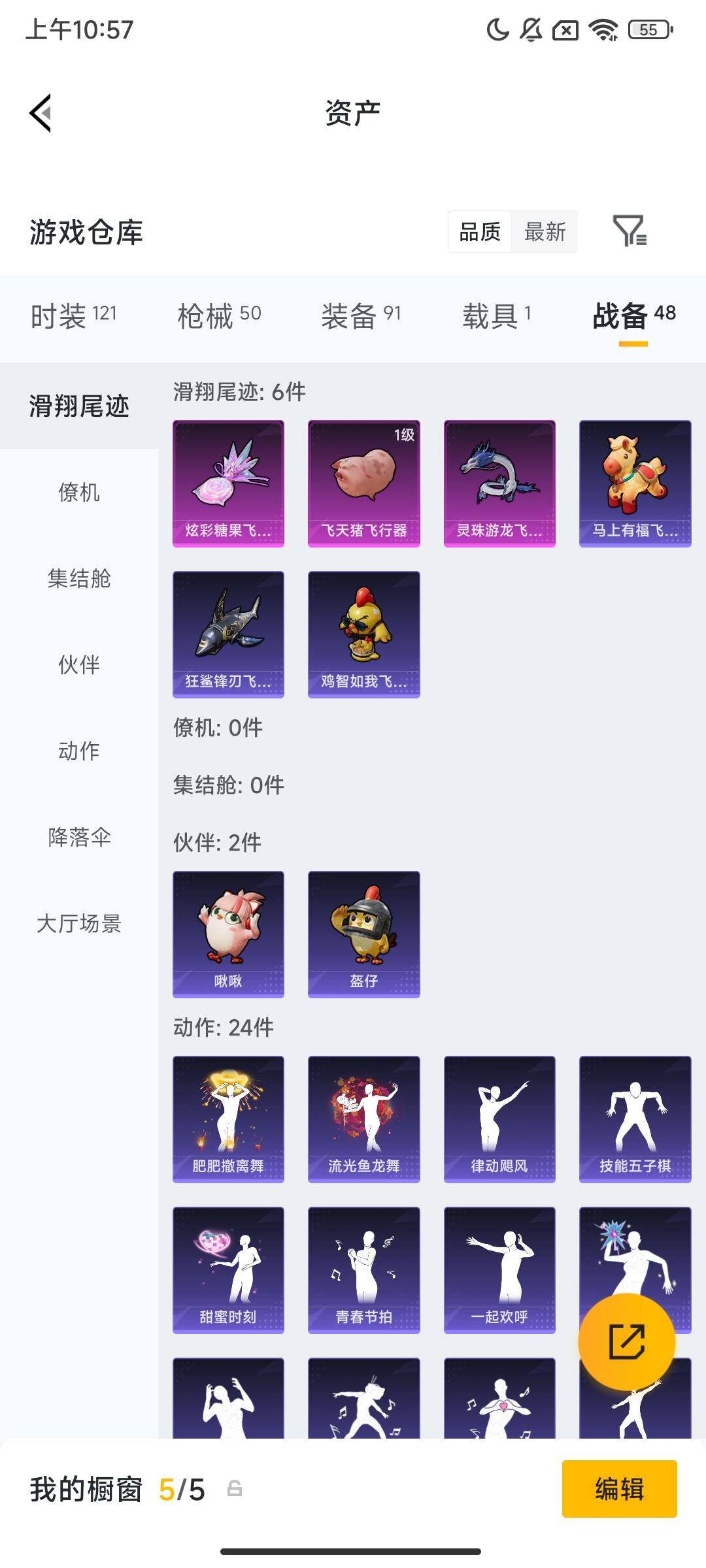Select the 飞天猪飞行器 level 1 glider
The height and width of the screenshot is (1568, 706).
(x=363, y=482)
